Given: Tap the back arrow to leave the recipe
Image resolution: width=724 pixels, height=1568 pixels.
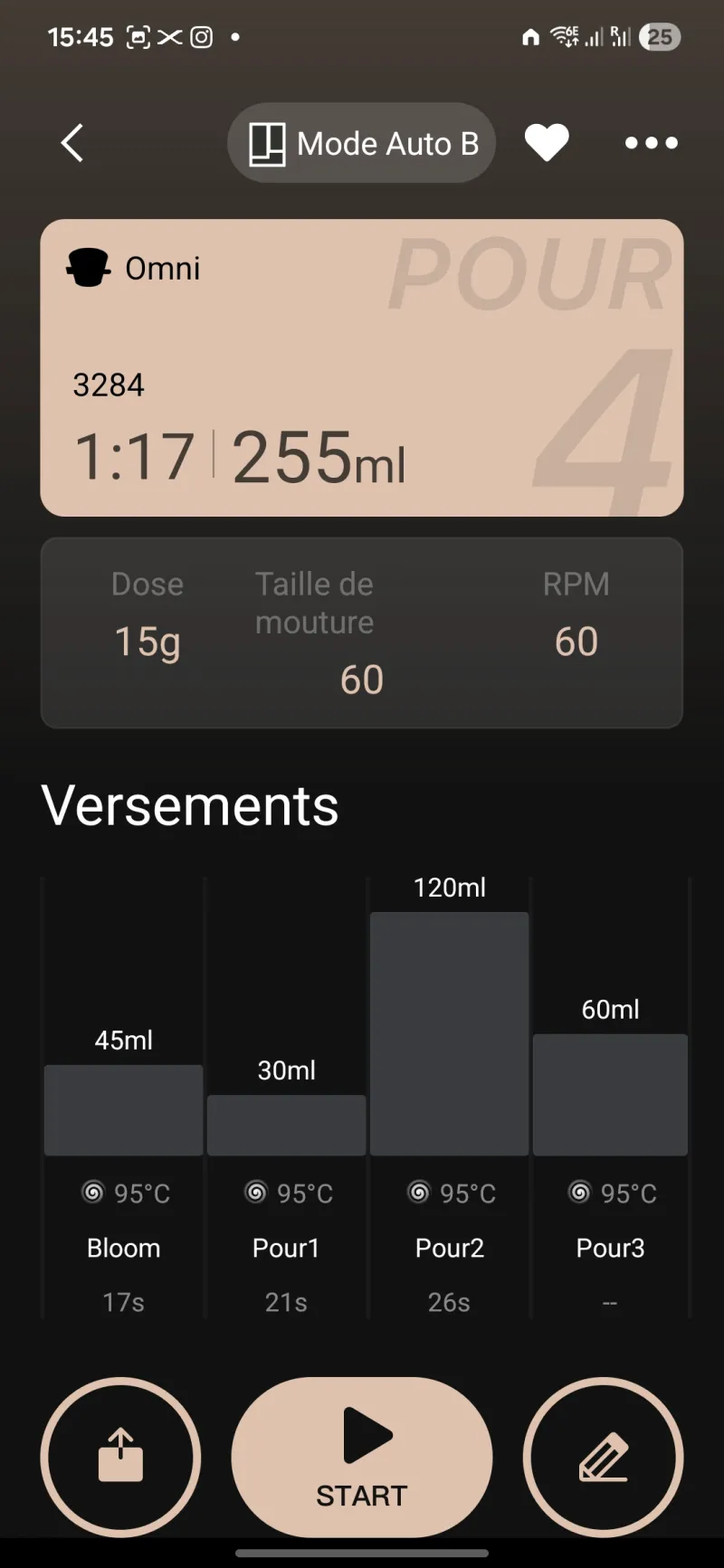Looking at the screenshot, I should (x=72, y=143).
